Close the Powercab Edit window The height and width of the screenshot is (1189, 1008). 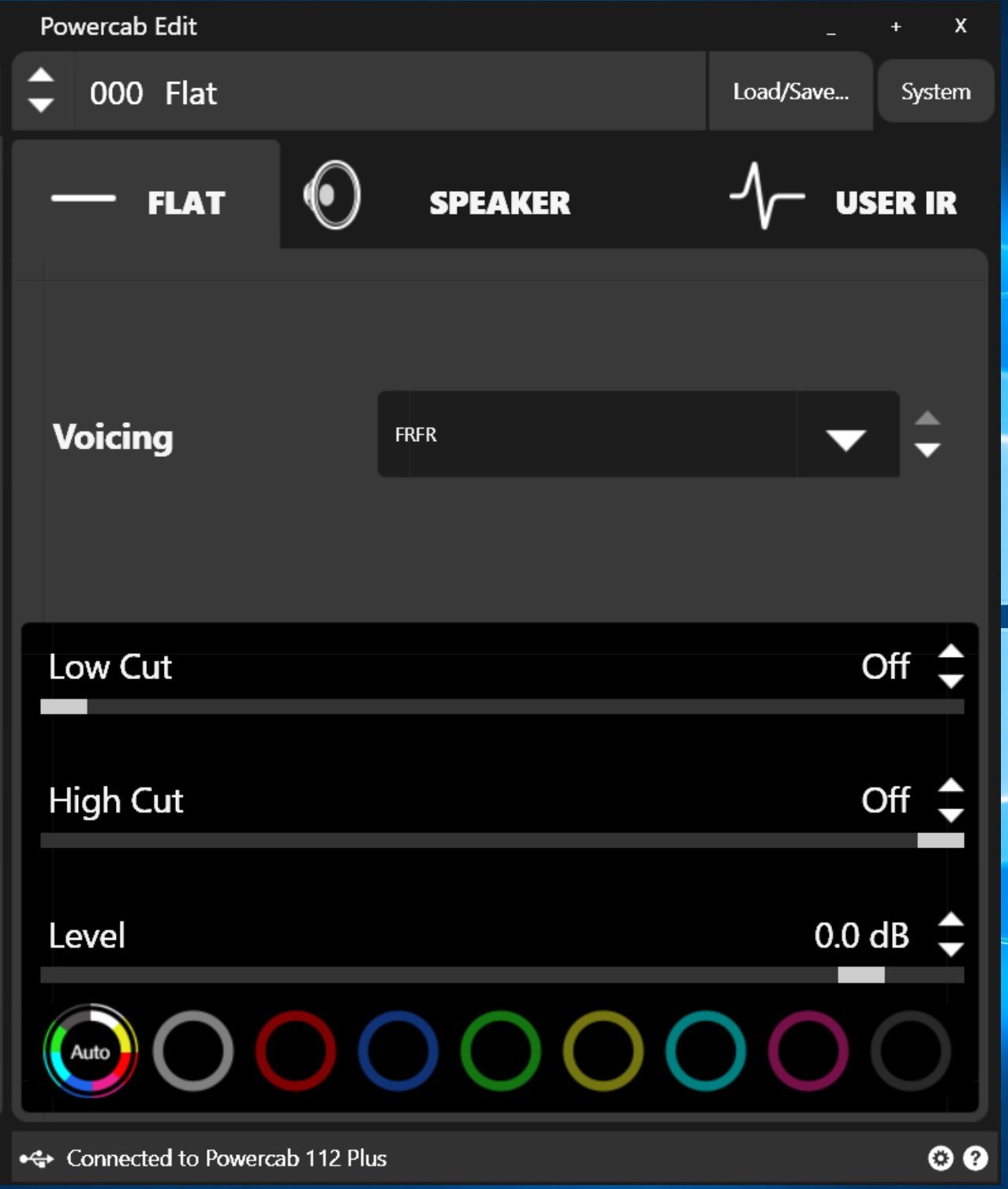point(961,26)
